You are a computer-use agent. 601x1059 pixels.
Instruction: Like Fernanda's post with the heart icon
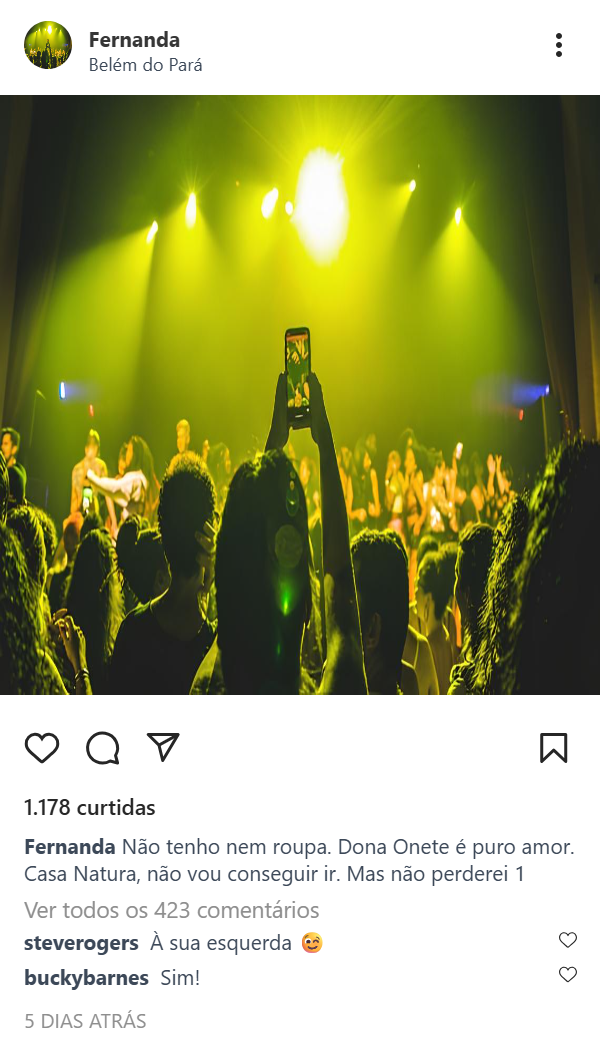click(42, 747)
